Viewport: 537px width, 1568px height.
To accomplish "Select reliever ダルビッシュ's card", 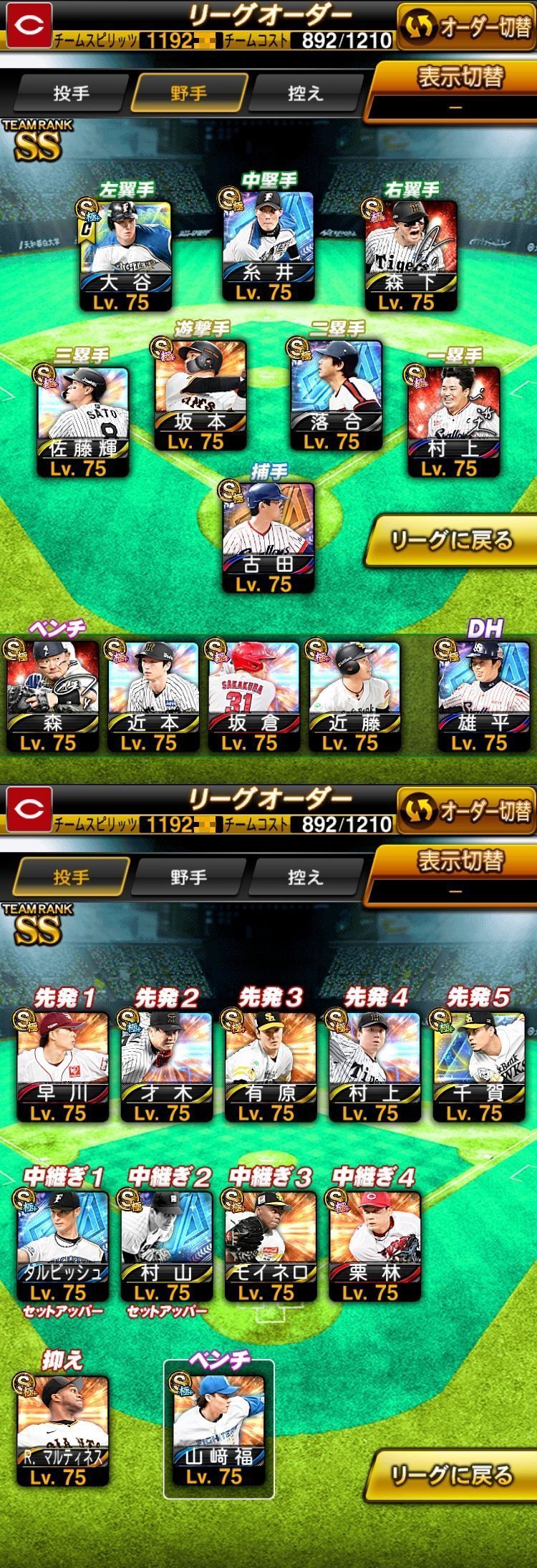I will click(x=62, y=1244).
